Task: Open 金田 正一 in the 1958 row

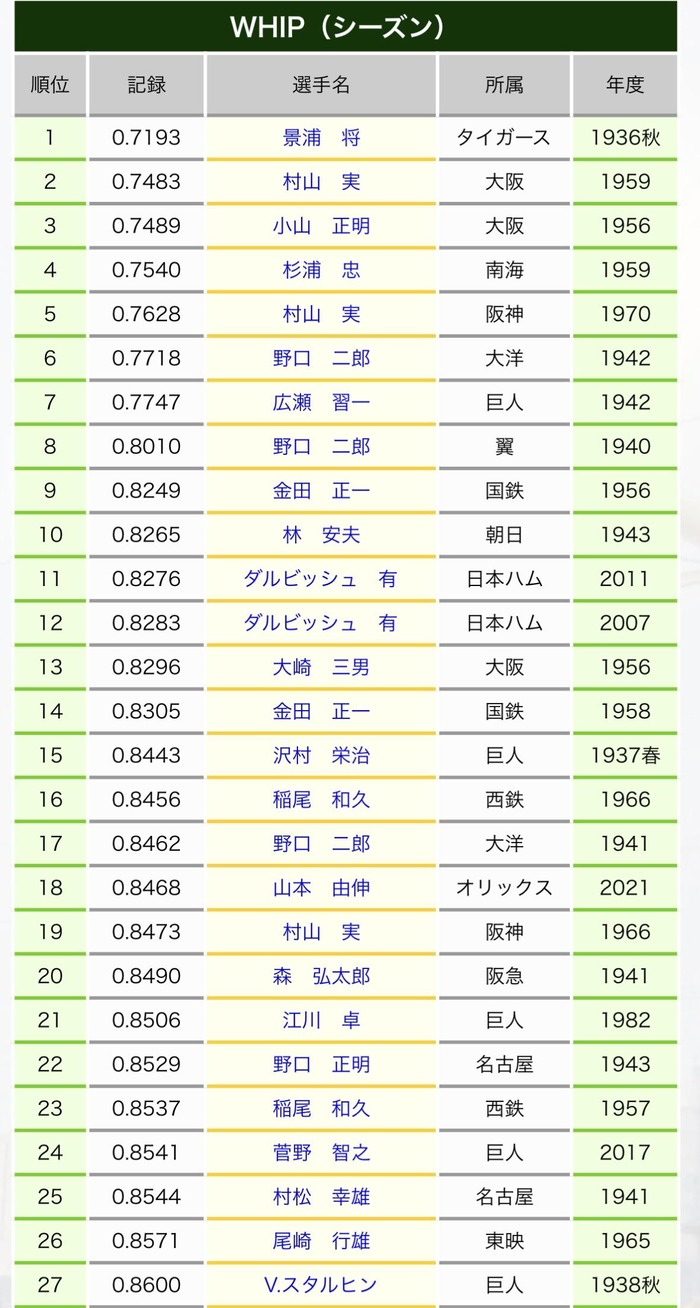Action: (x=321, y=711)
